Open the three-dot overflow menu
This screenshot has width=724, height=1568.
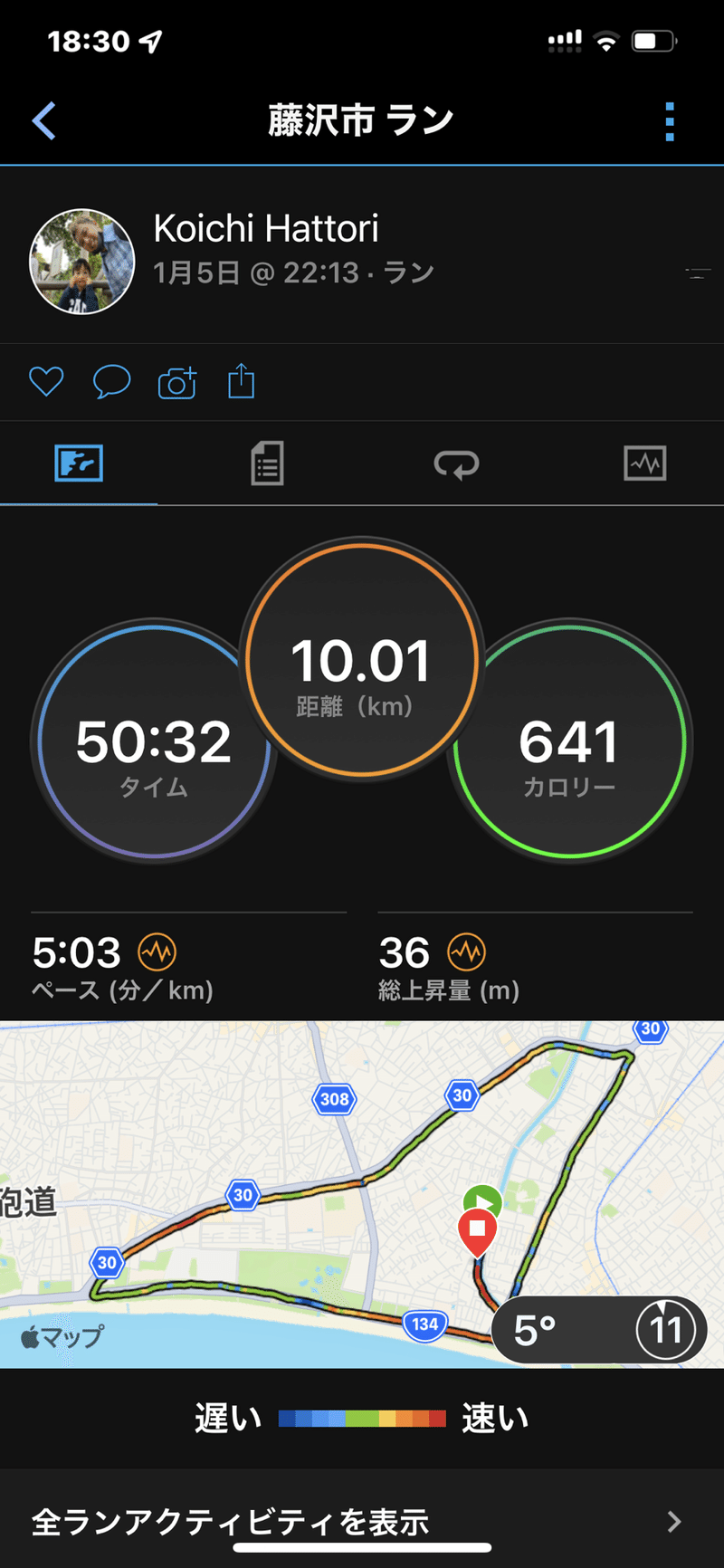point(670,121)
